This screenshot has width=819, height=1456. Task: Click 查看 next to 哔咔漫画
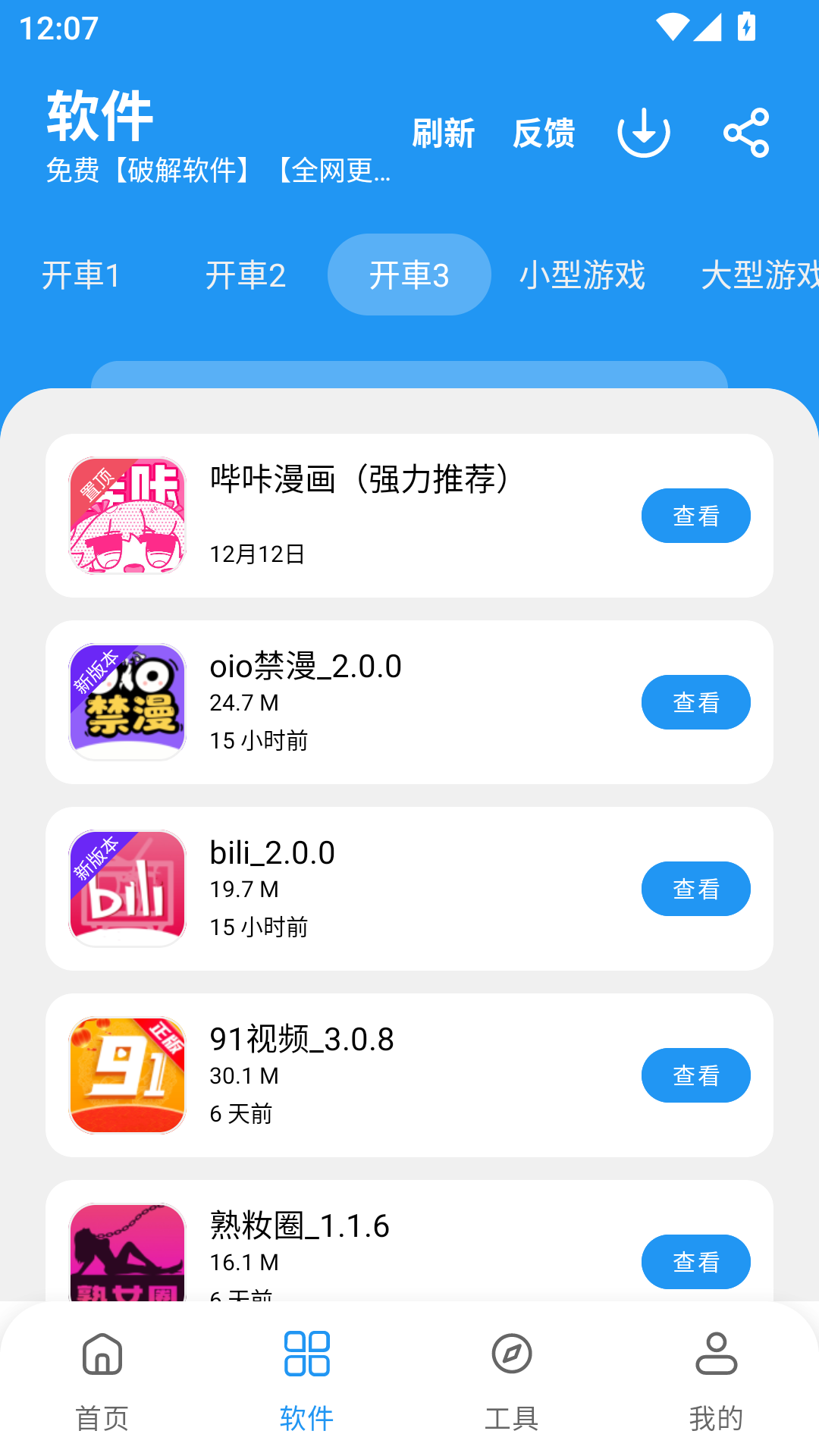pos(695,516)
